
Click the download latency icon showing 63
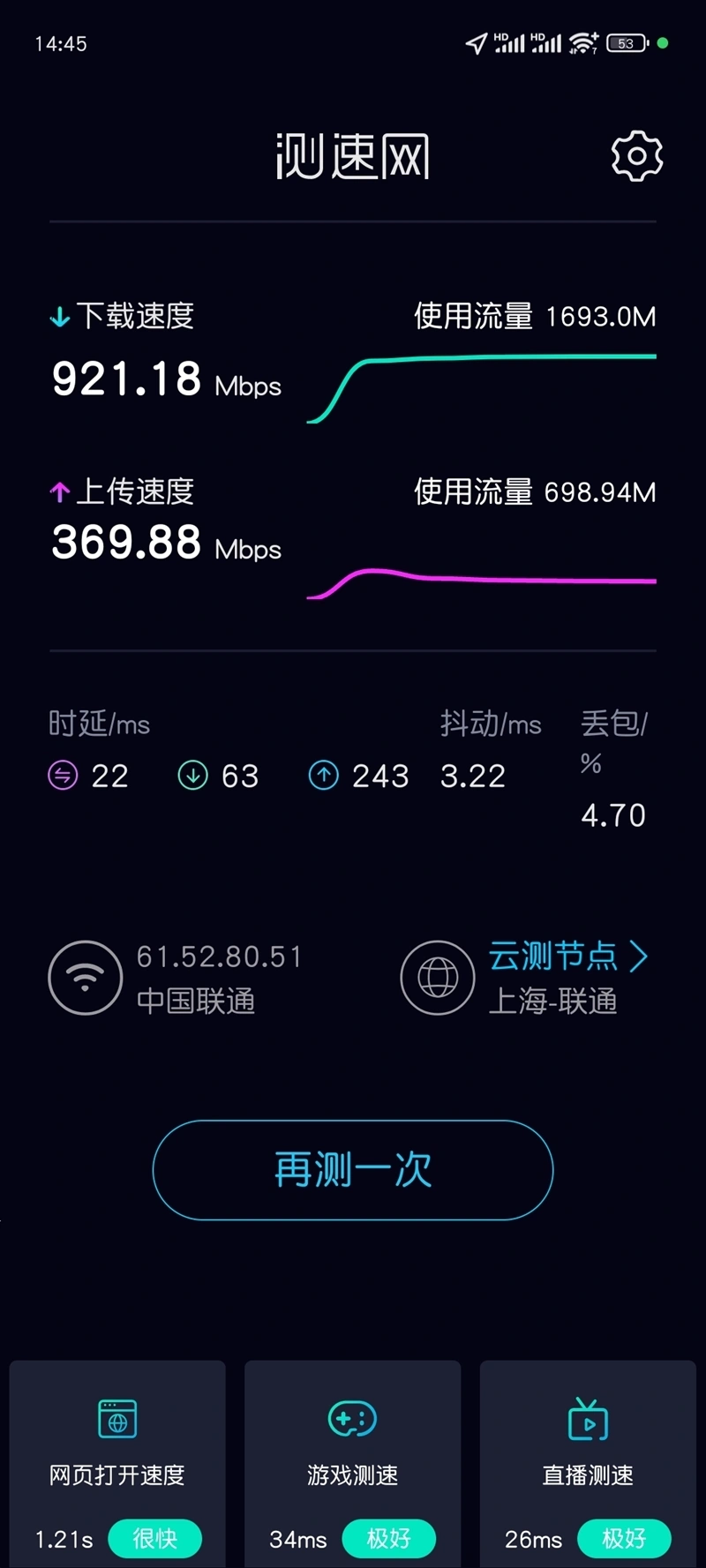192,776
